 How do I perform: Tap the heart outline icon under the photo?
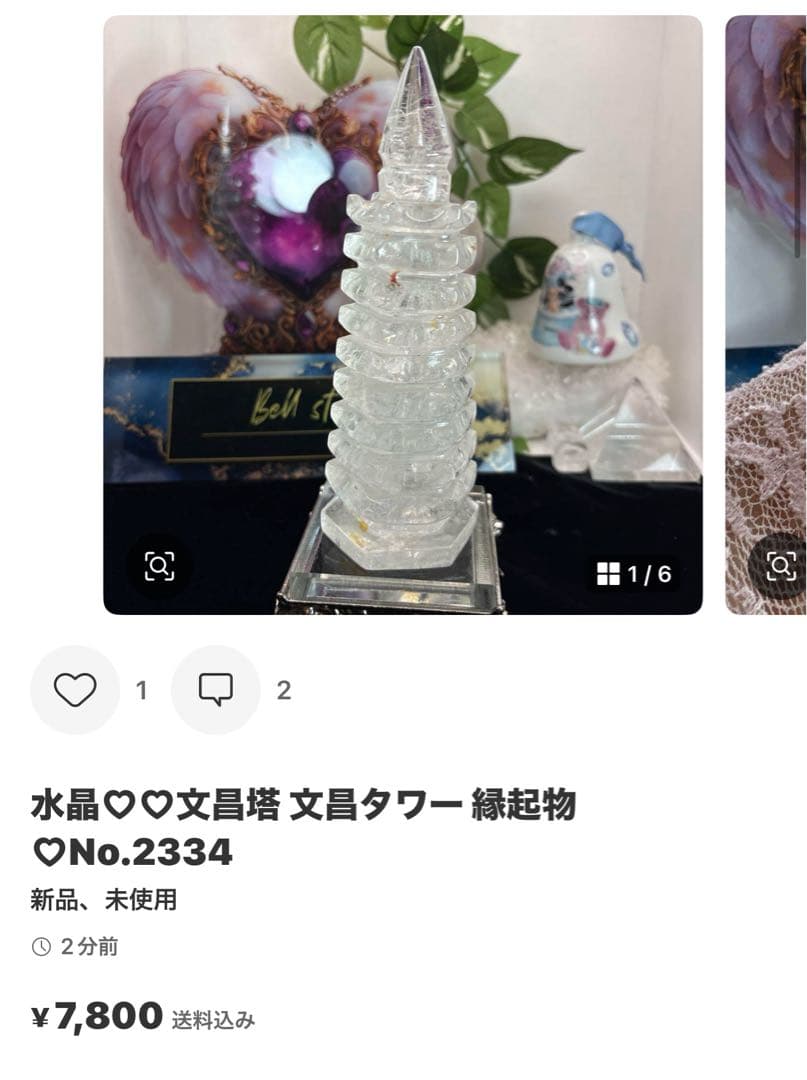coord(73,688)
